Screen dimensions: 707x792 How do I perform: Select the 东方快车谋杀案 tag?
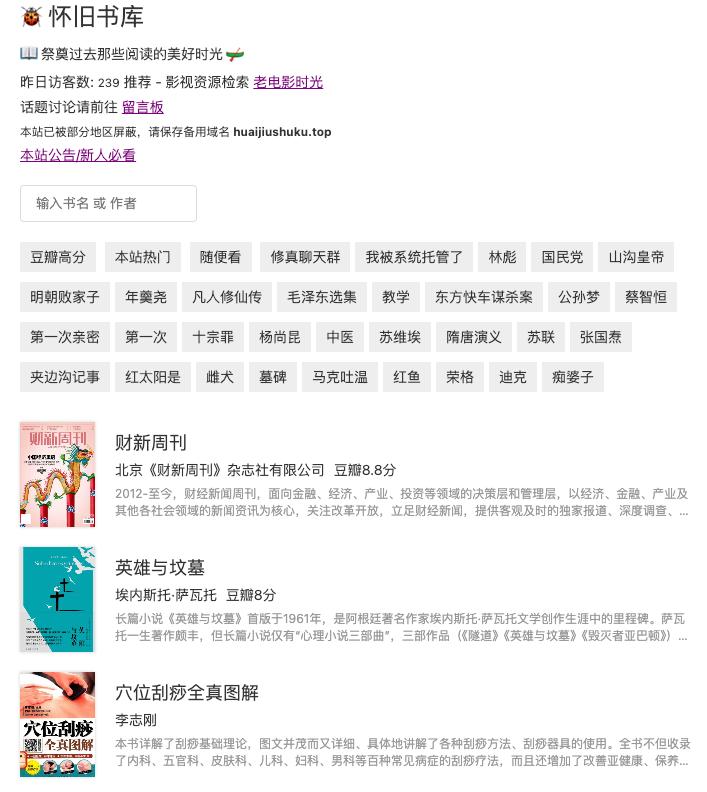point(484,297)
